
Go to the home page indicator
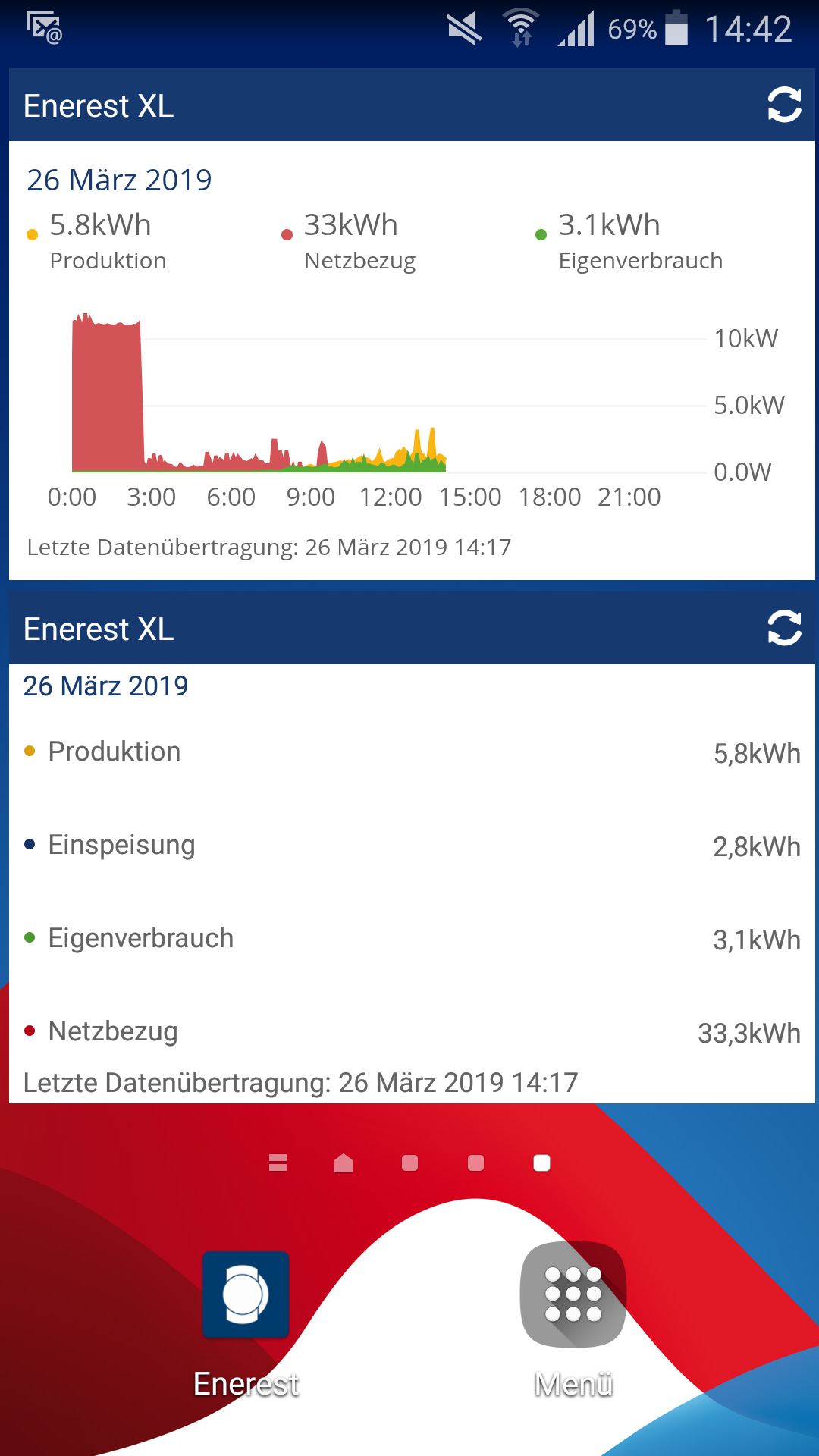(344, 1163)
